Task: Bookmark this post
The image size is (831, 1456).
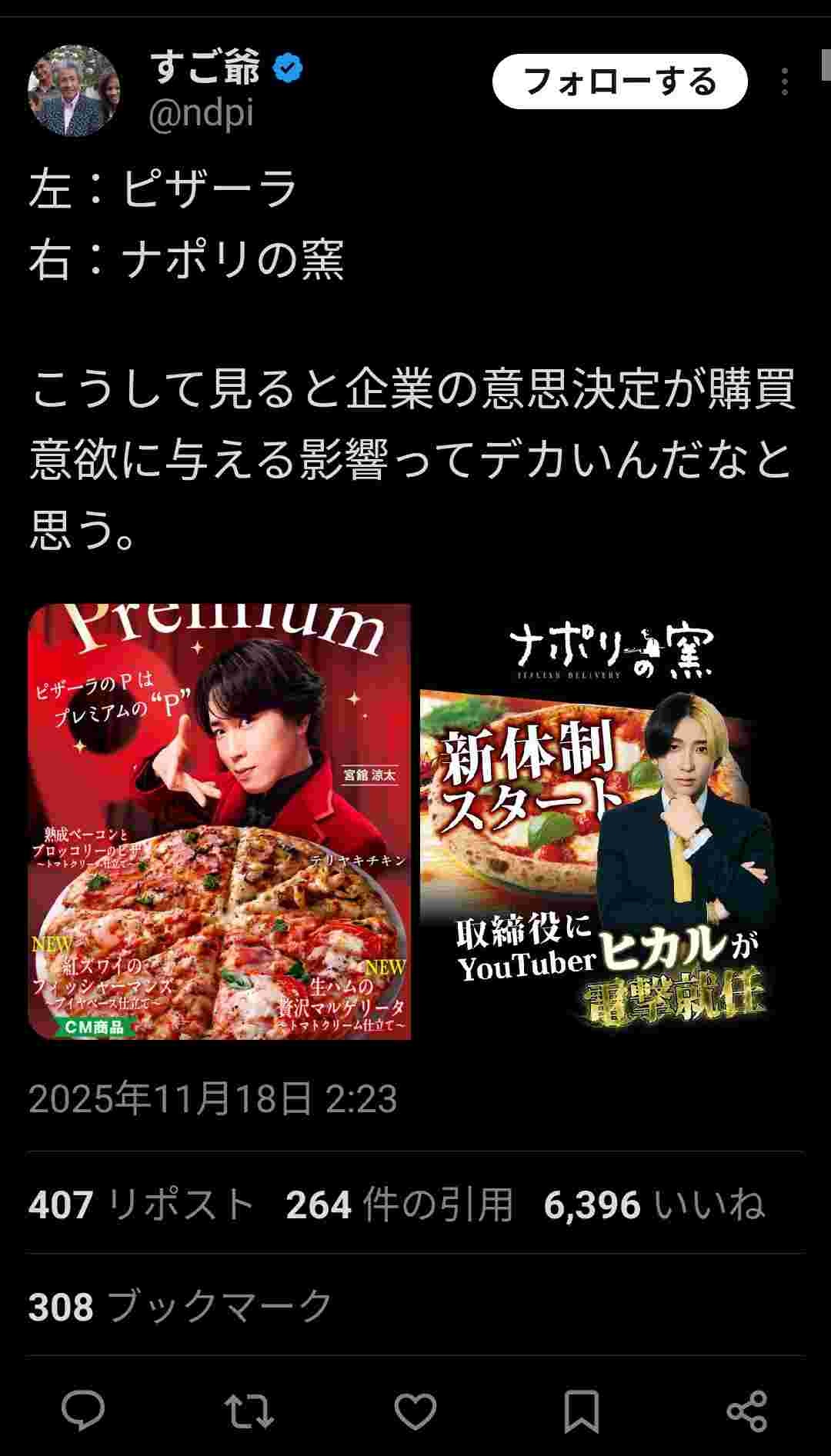Action: tap(582, 1410)
